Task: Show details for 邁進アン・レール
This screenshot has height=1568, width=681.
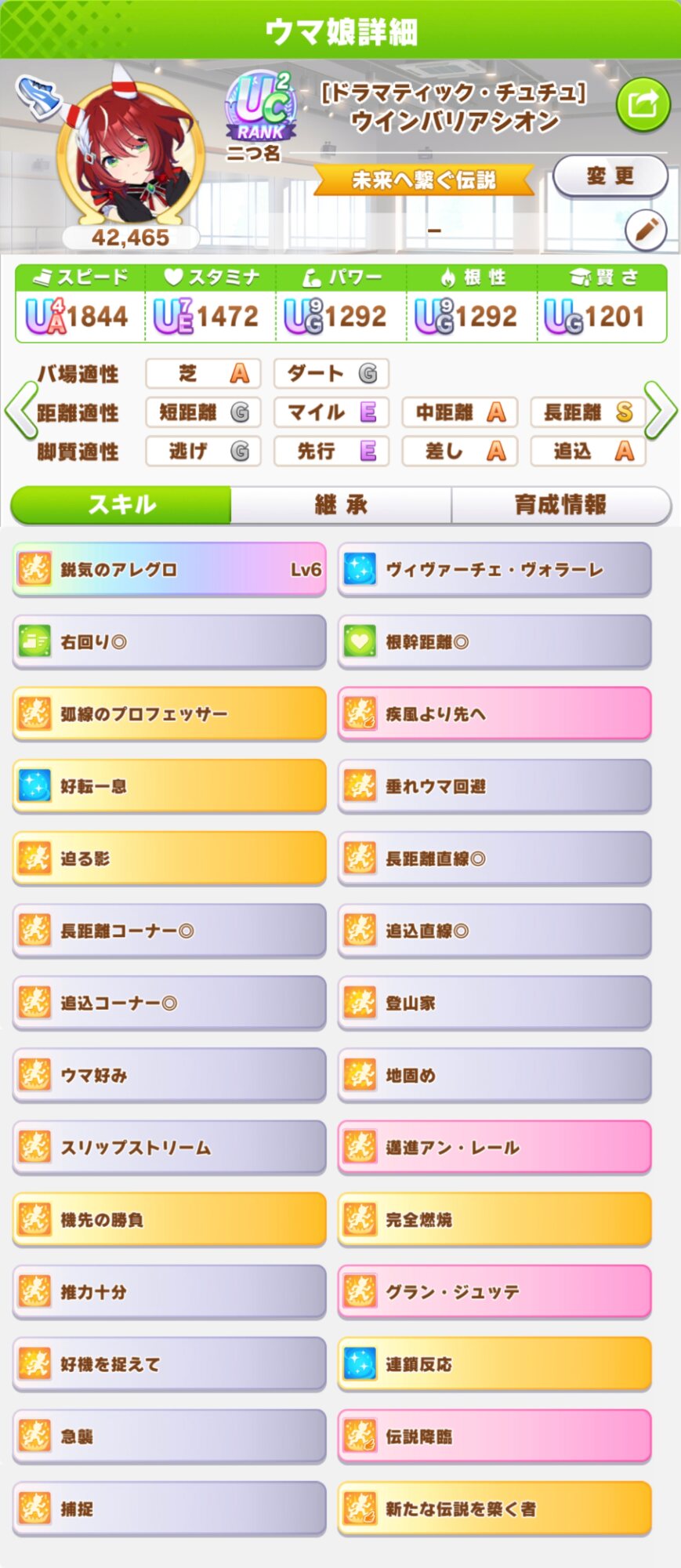Action: [494, 1148]
